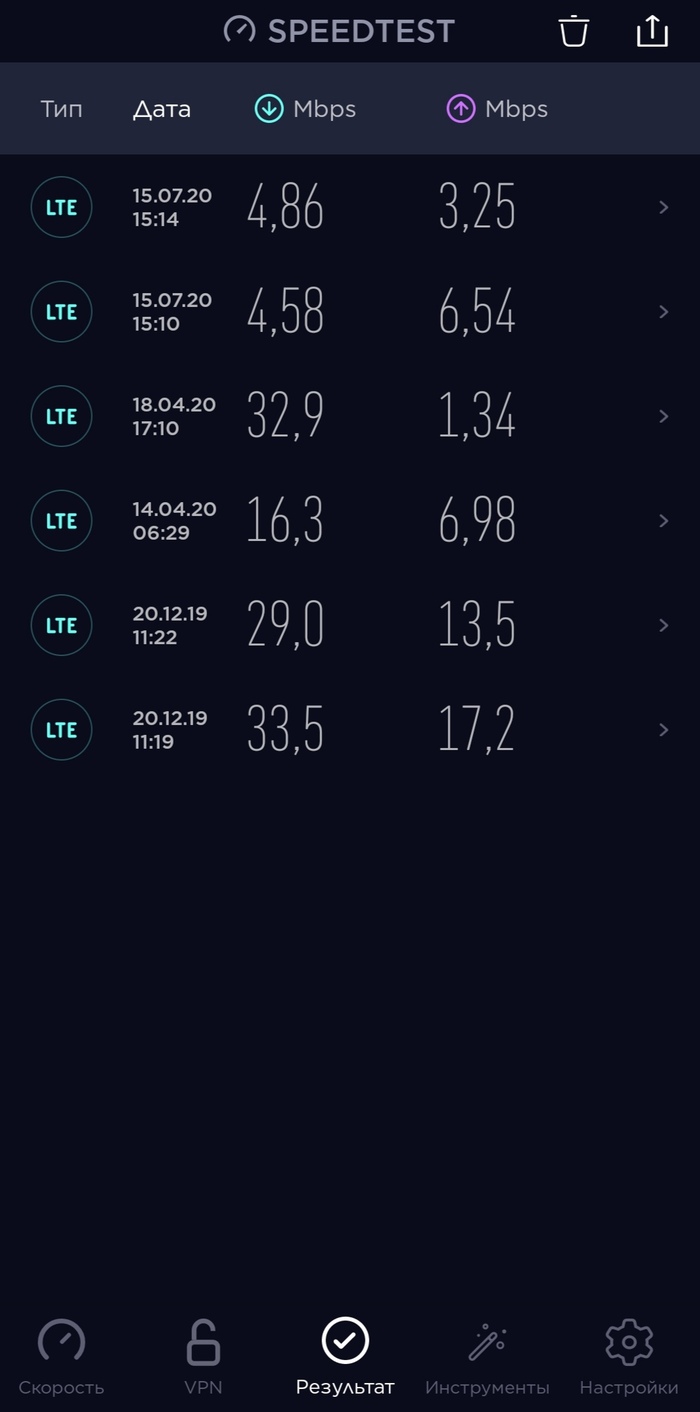Switch to the Настройки tab
700x1412 pixels.
coord(629,1356)
